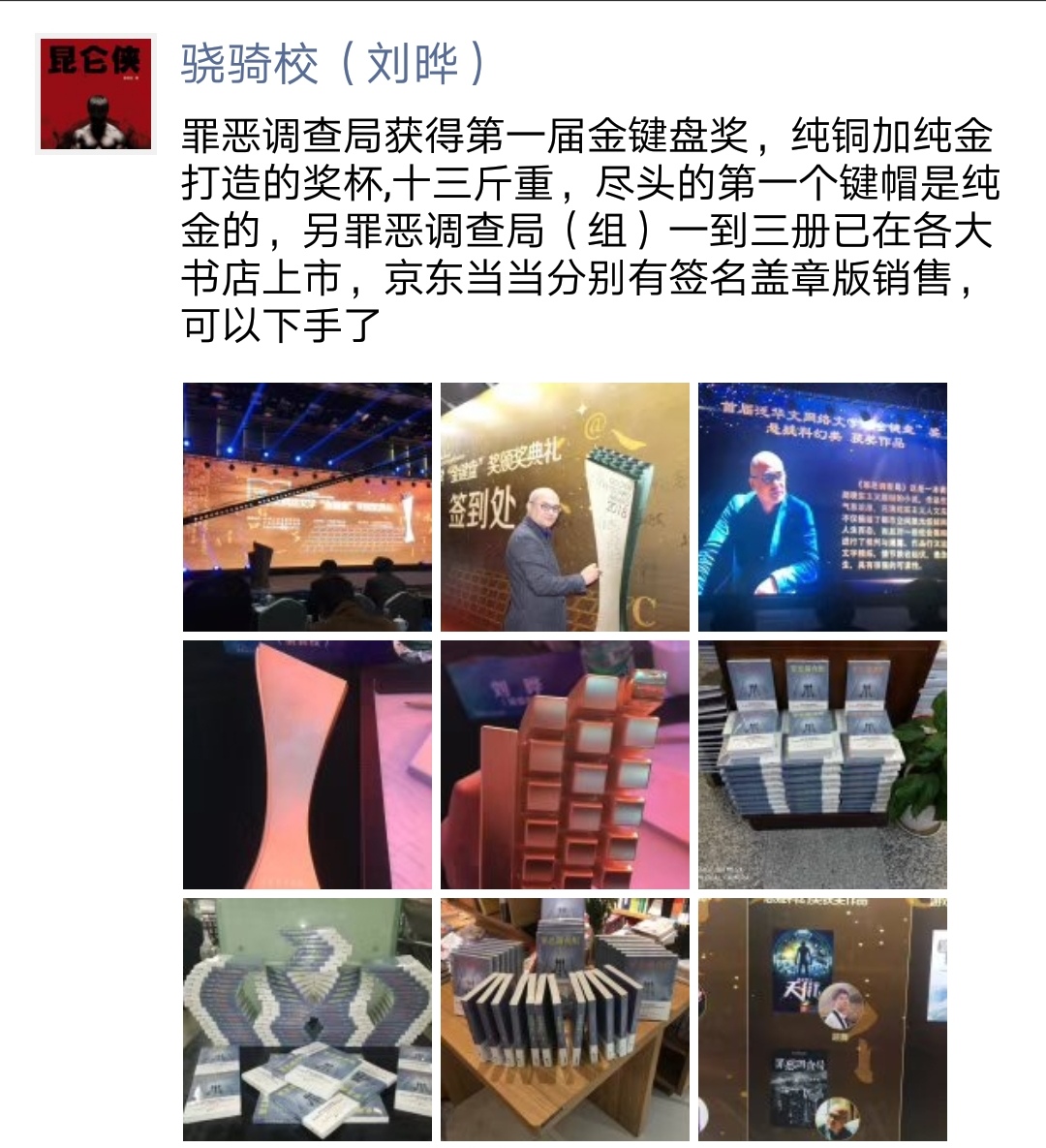
Task: Open the award poster with book covers
Action: (x=822, y=1019)
